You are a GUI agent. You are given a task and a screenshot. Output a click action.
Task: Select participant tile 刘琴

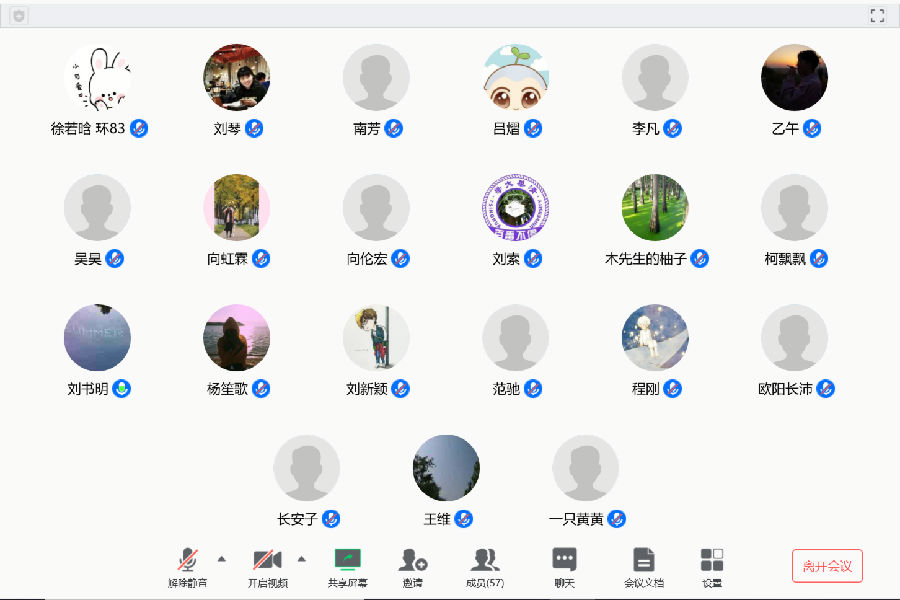tap(237, 78)
